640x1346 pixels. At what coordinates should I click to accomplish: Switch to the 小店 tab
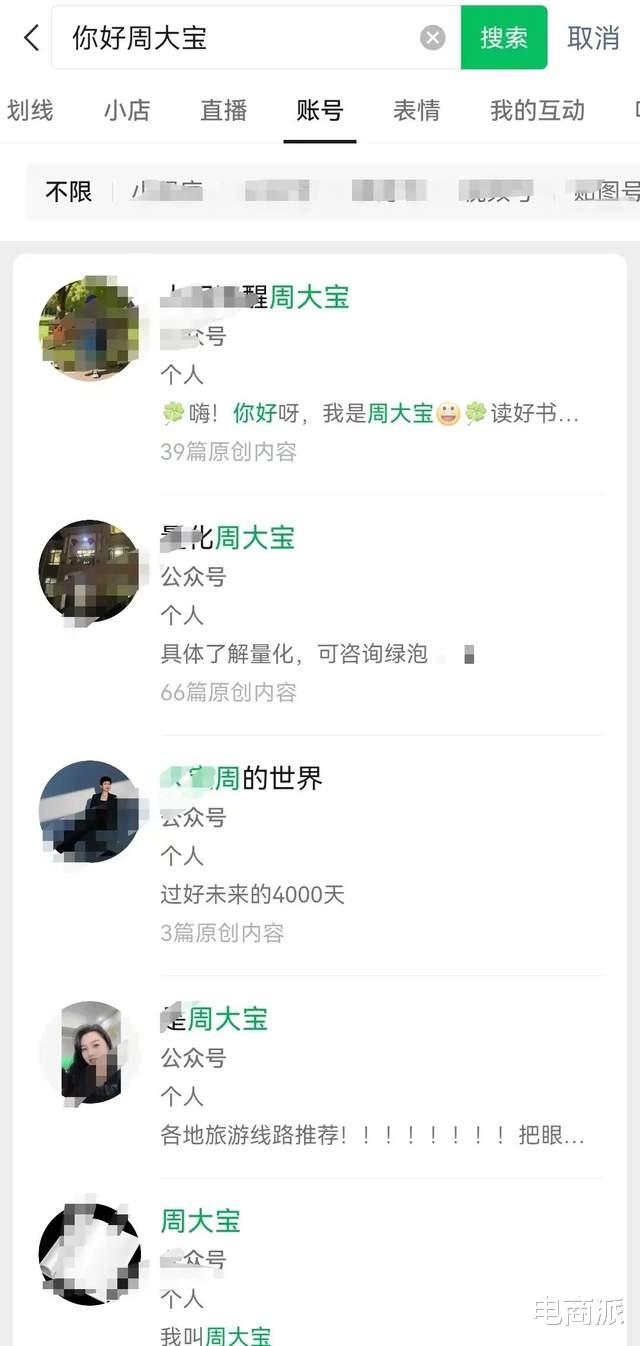click(127, 110)
